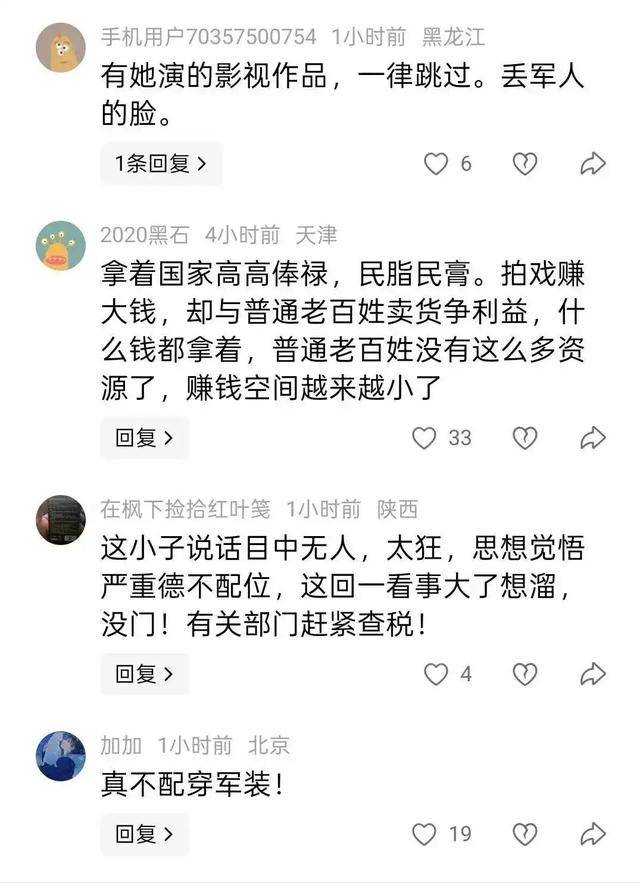Dislike 在枫下捡拾红叶笺's comment
Image resolution: width=640 pixels, height=883 pixels.
click(525, 674)
